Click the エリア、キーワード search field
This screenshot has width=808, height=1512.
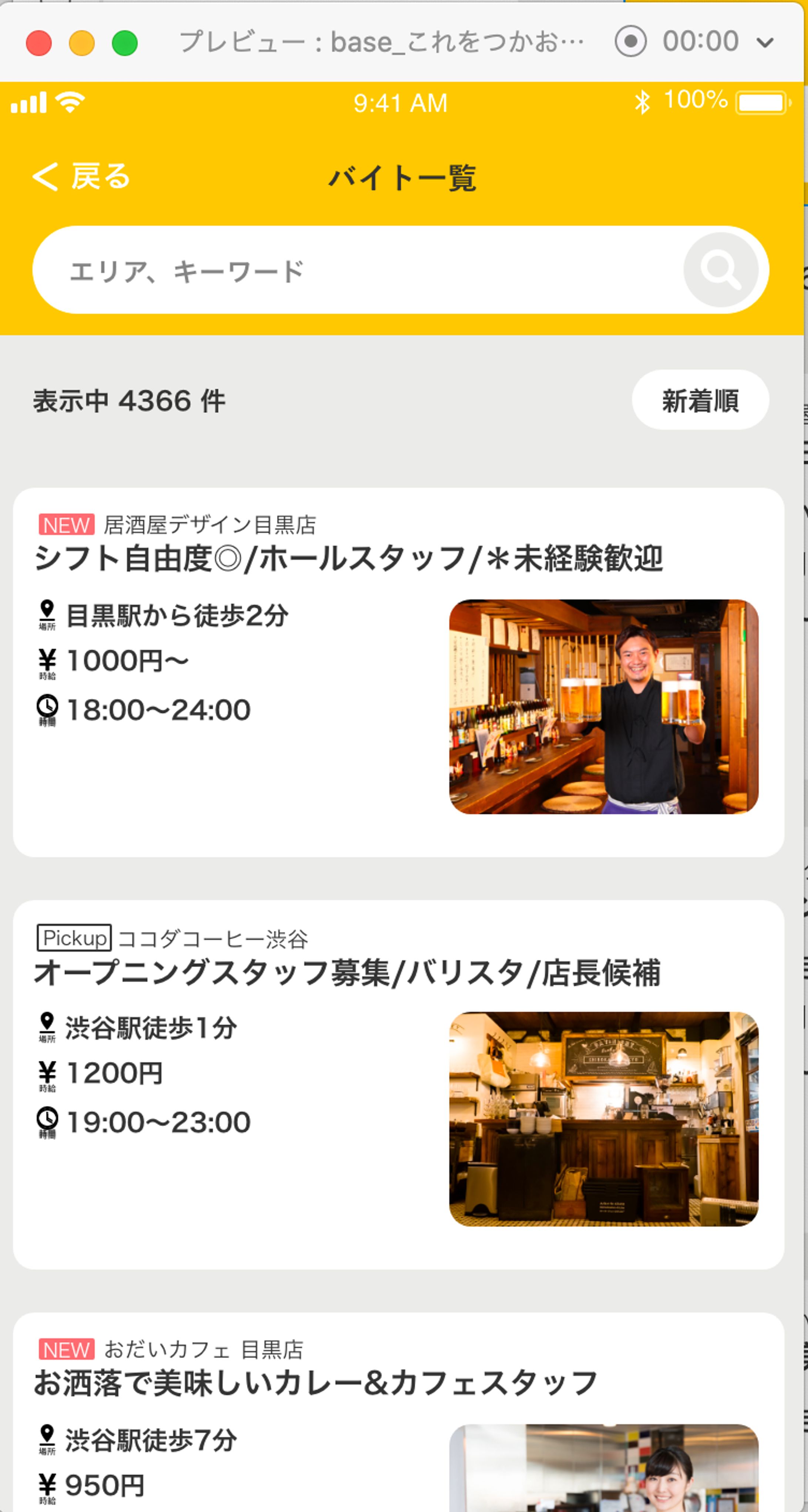point(352,270)
